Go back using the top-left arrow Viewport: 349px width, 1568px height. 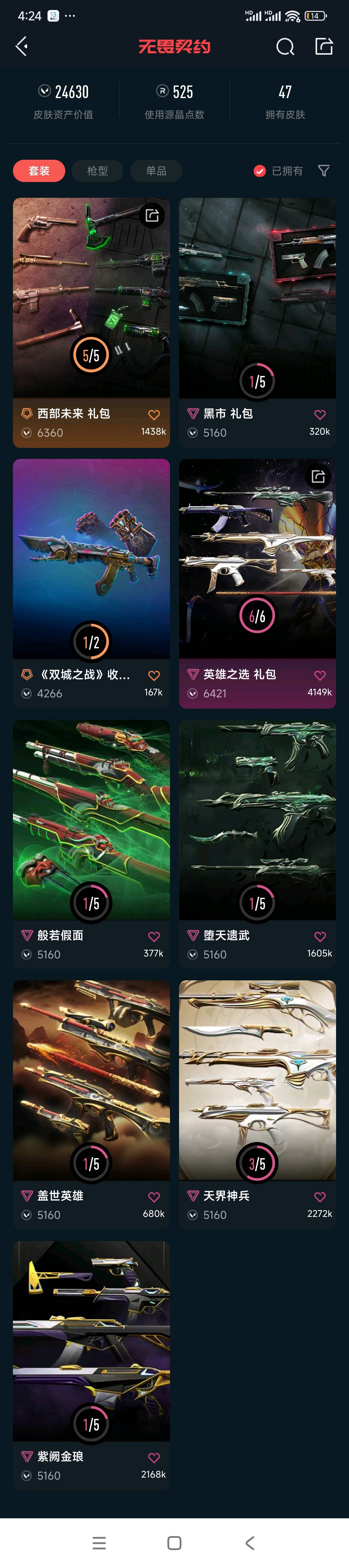(x=22, y=46)
